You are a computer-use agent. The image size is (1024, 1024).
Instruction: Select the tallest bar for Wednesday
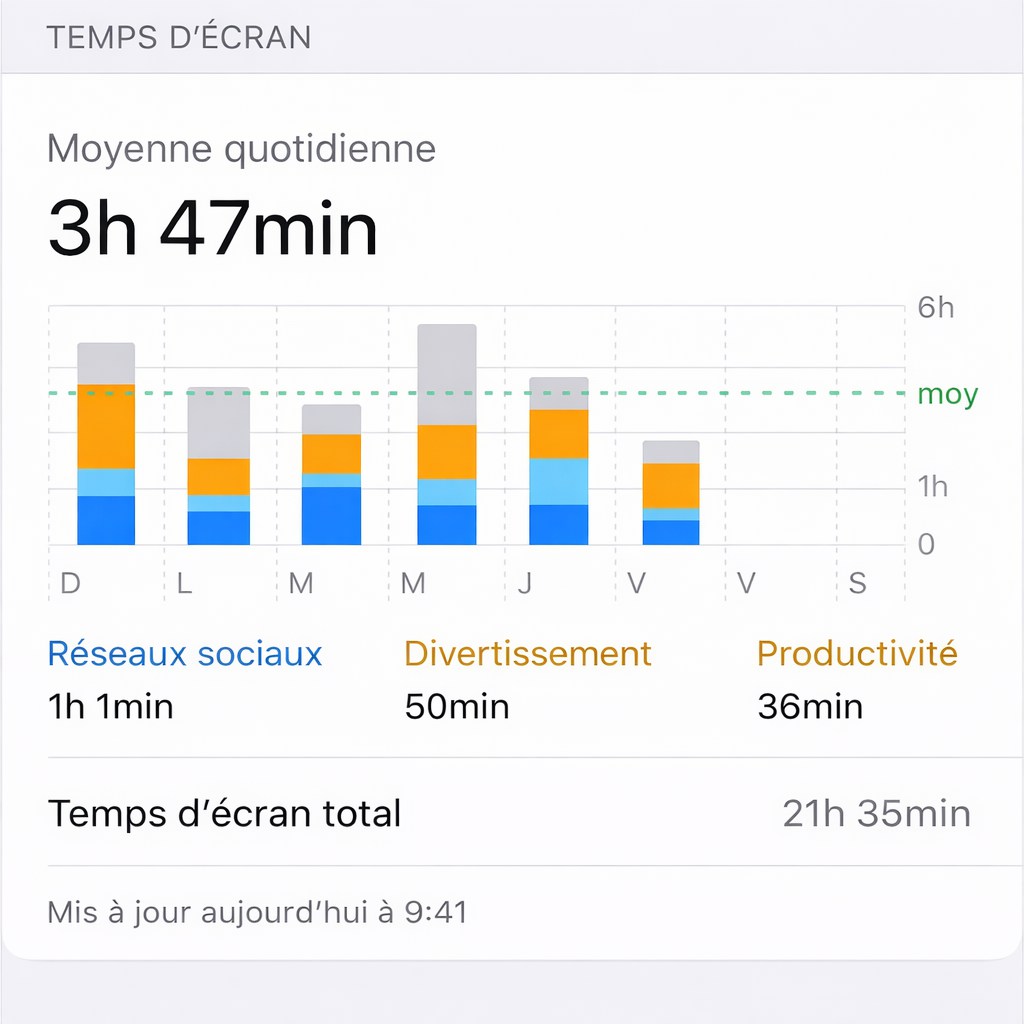(446, 435)
